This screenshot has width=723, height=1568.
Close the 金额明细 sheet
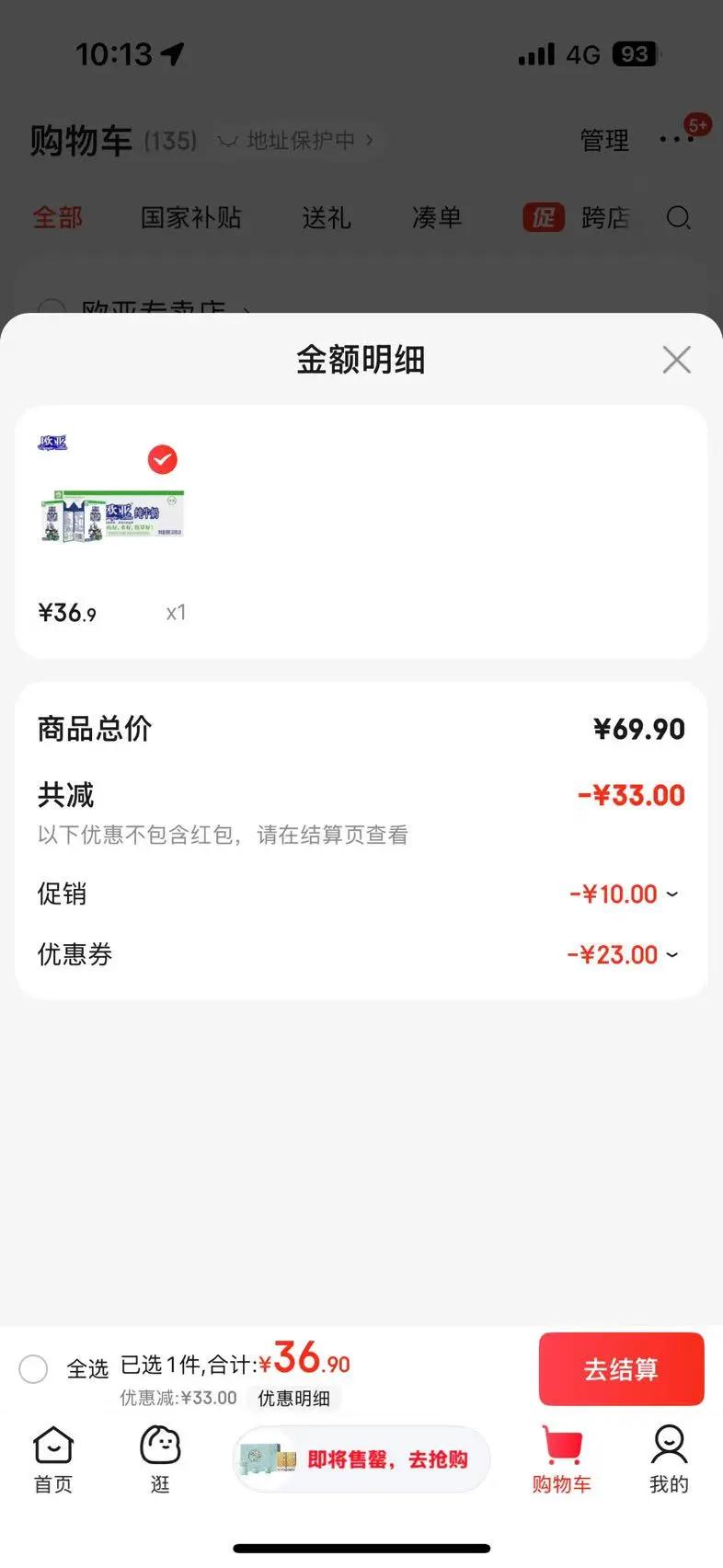point(676,360)
